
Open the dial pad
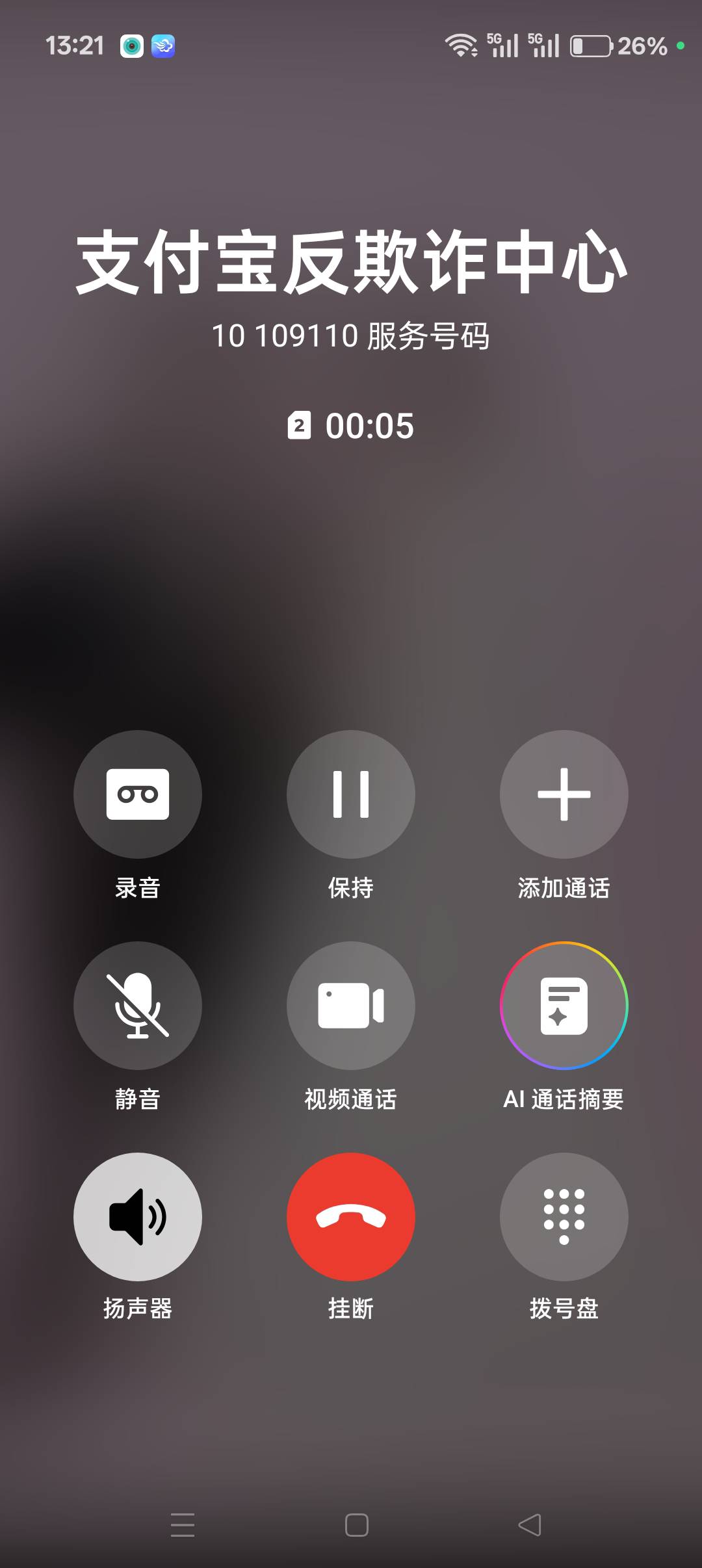[564, 1217]
